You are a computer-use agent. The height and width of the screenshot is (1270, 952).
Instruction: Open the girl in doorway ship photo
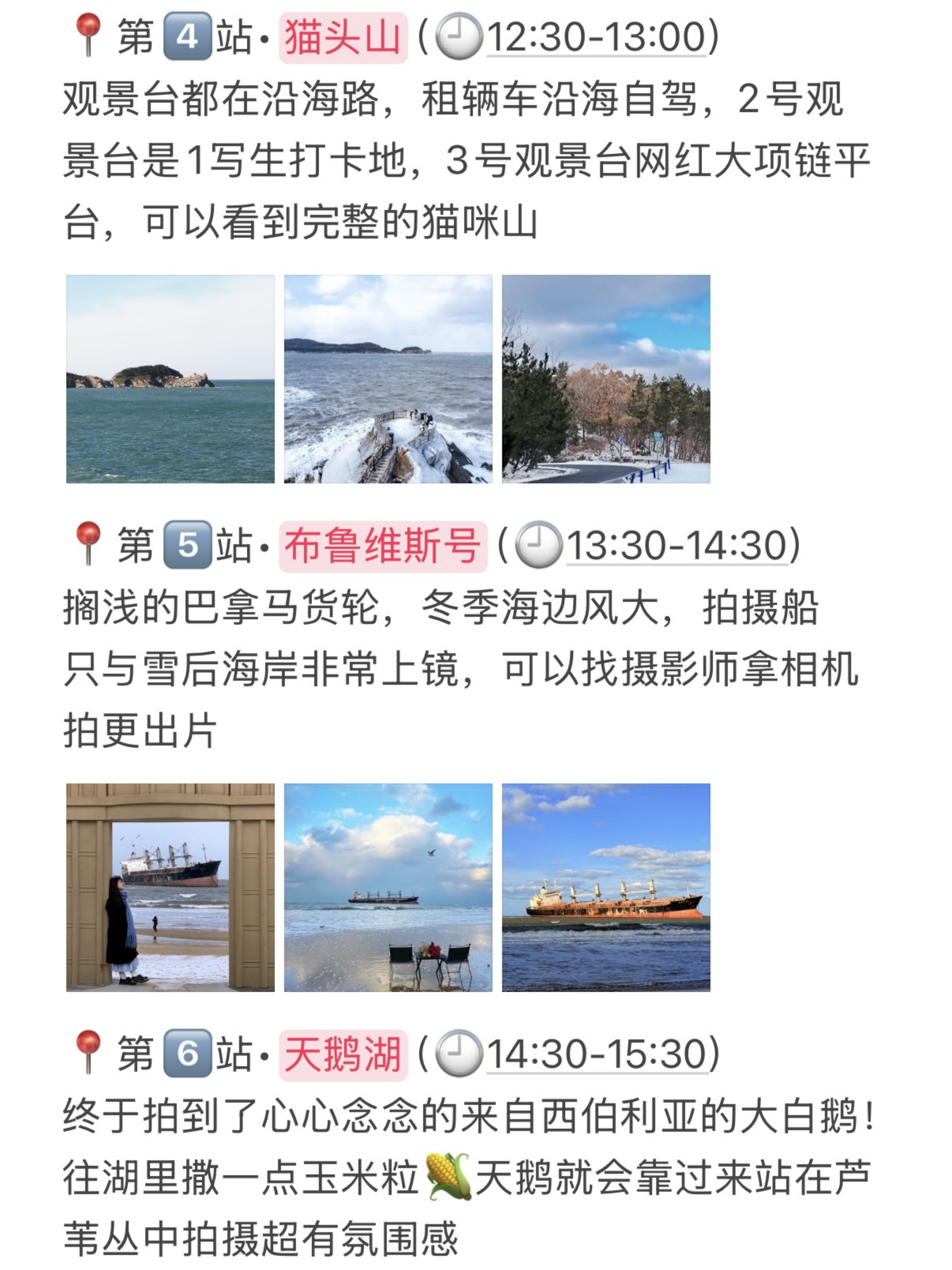170,887
